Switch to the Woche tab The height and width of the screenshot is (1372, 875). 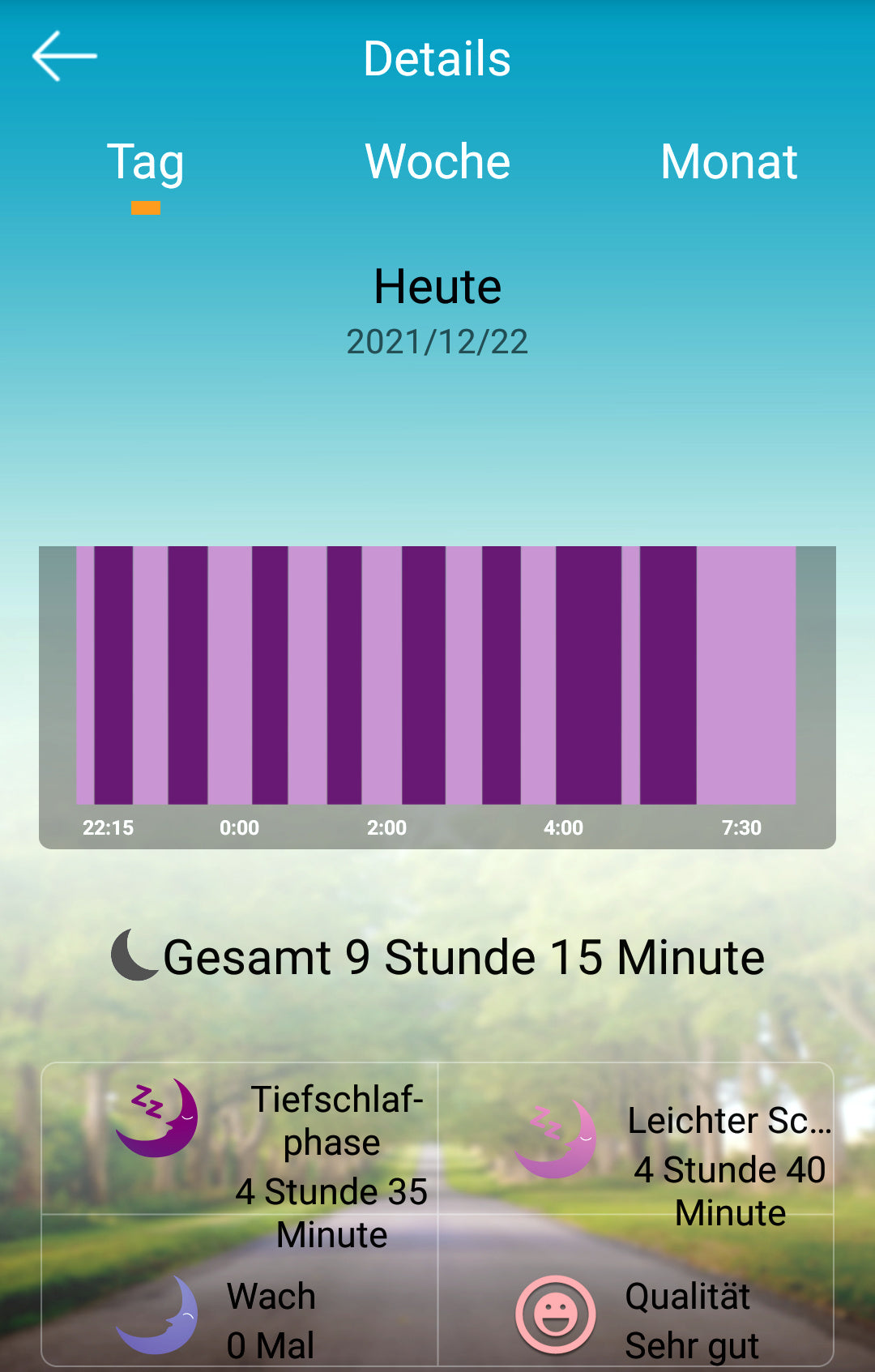(437, 162)
